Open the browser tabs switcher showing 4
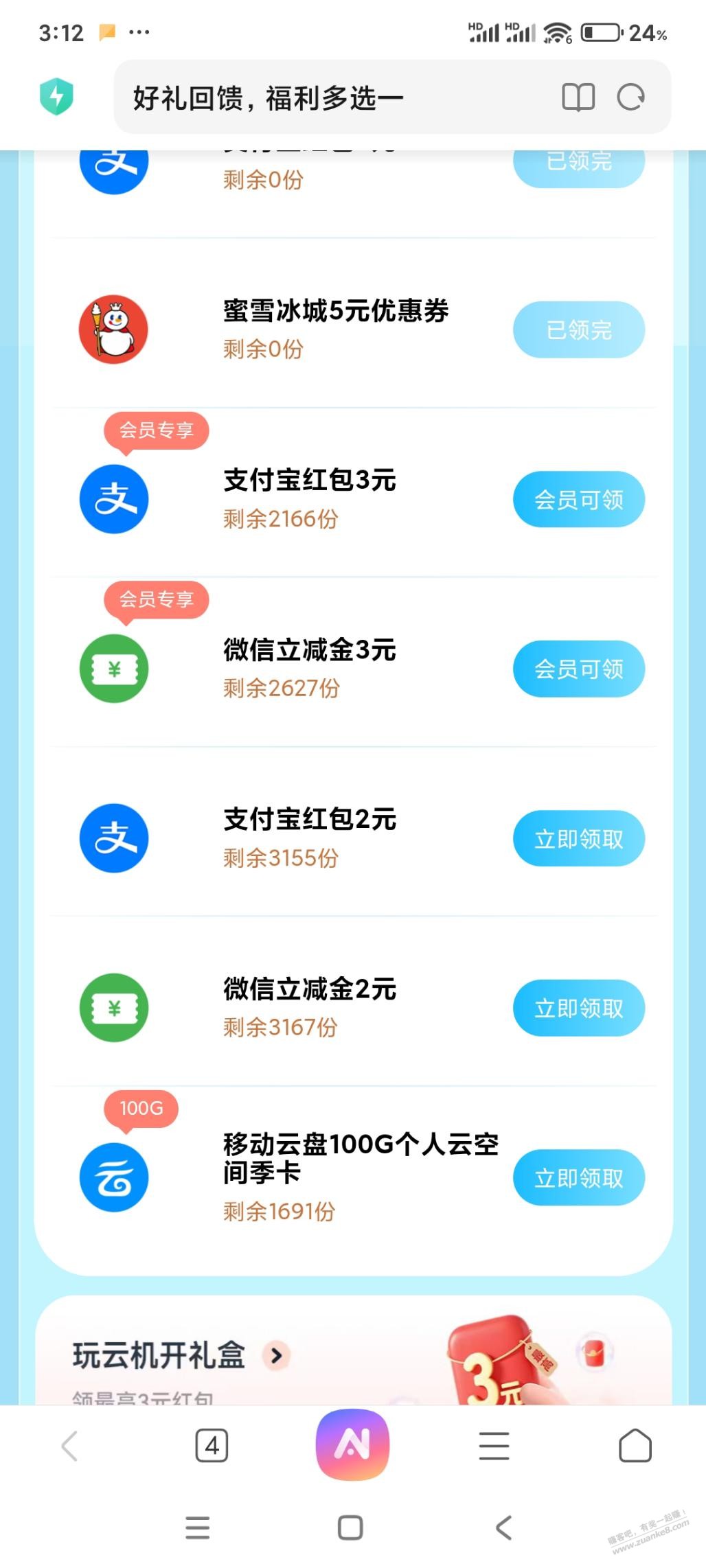This screenshot has width=706, height=1568. click(212, 1446)
